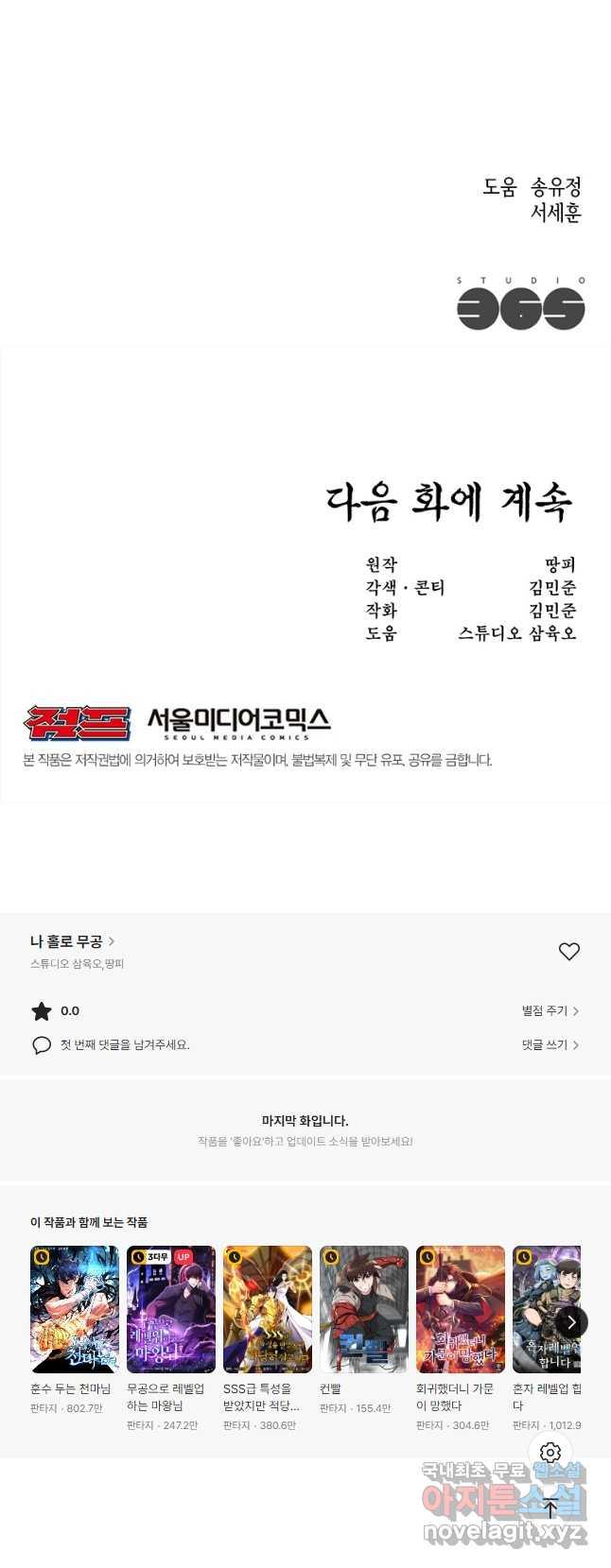Viewport: 611px width, 1568px height.
Task: Open 별점 주기 to rate
Action: pos(550,1010)
